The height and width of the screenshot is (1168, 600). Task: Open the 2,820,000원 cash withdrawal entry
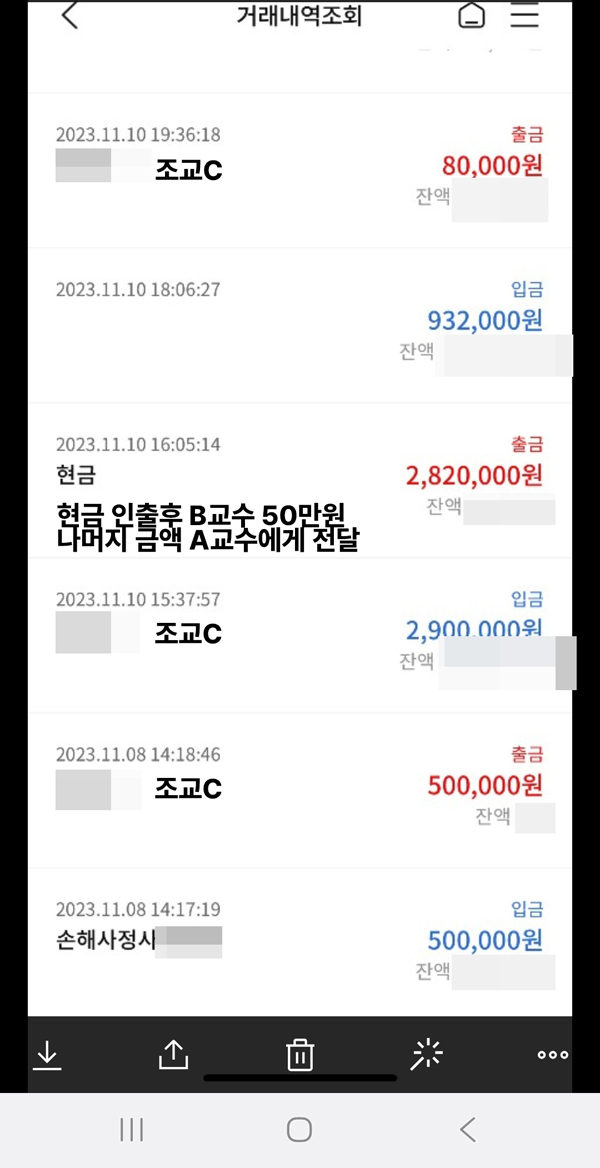(300, 480)
